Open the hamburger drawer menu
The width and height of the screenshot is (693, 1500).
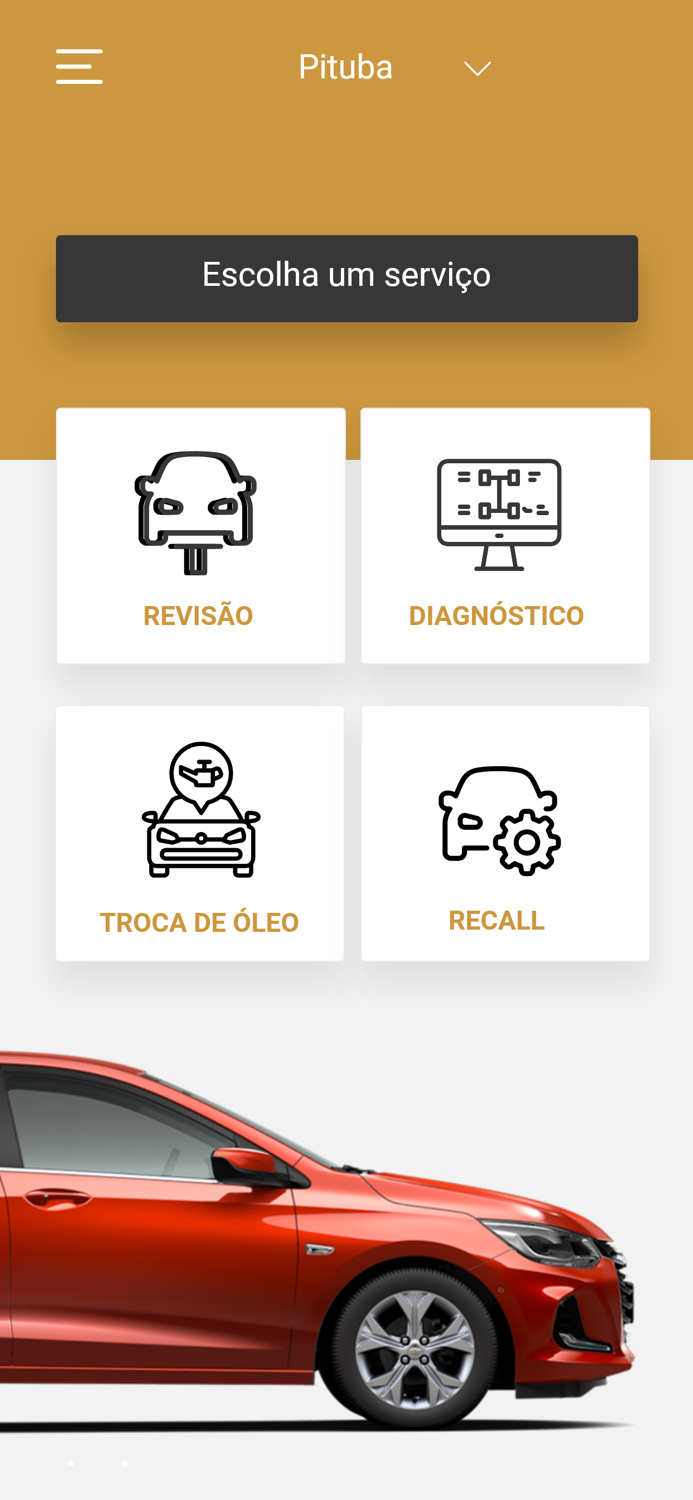pos(79,67)
